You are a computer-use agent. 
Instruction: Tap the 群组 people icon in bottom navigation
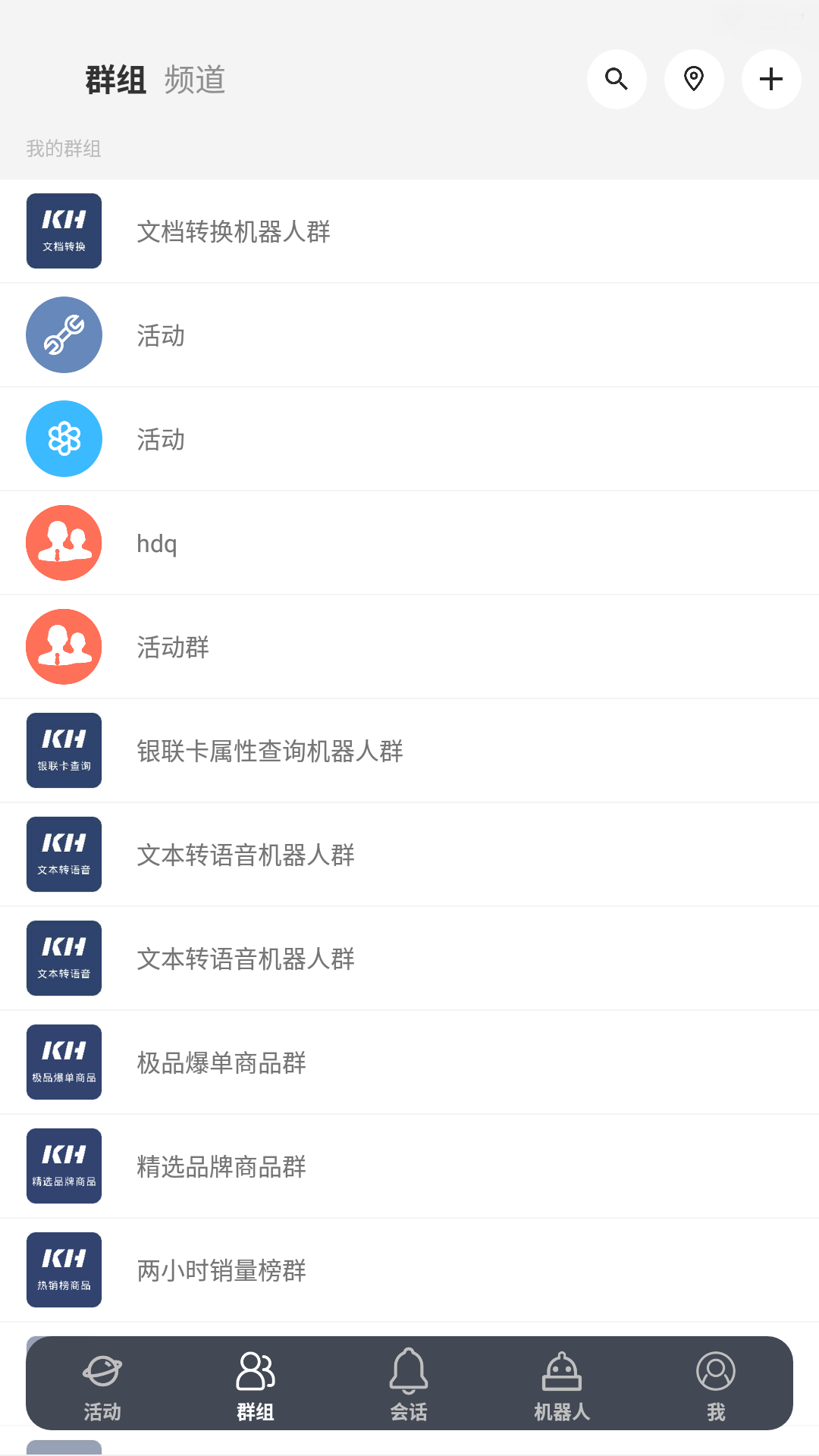click(256, 1383)
